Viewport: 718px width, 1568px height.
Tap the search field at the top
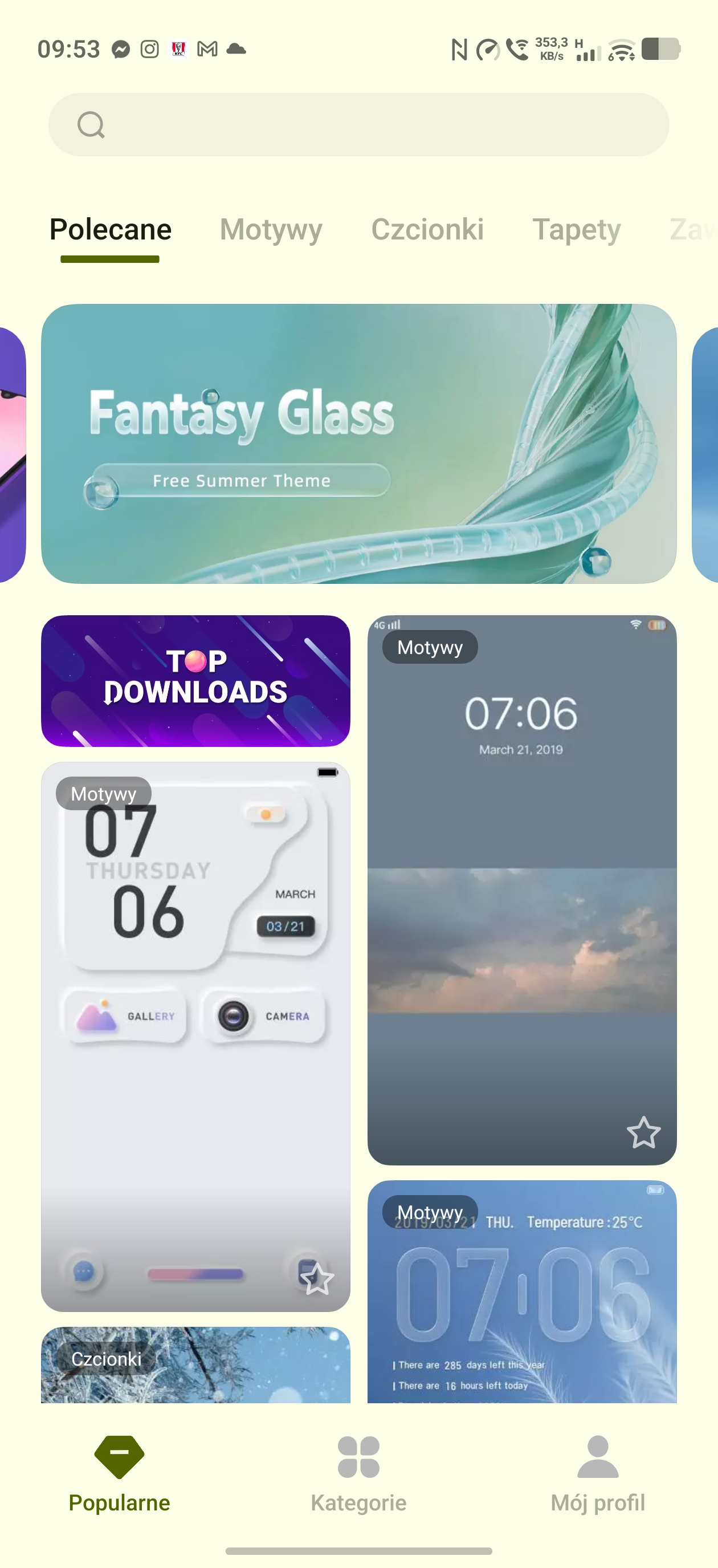[359, 125]
